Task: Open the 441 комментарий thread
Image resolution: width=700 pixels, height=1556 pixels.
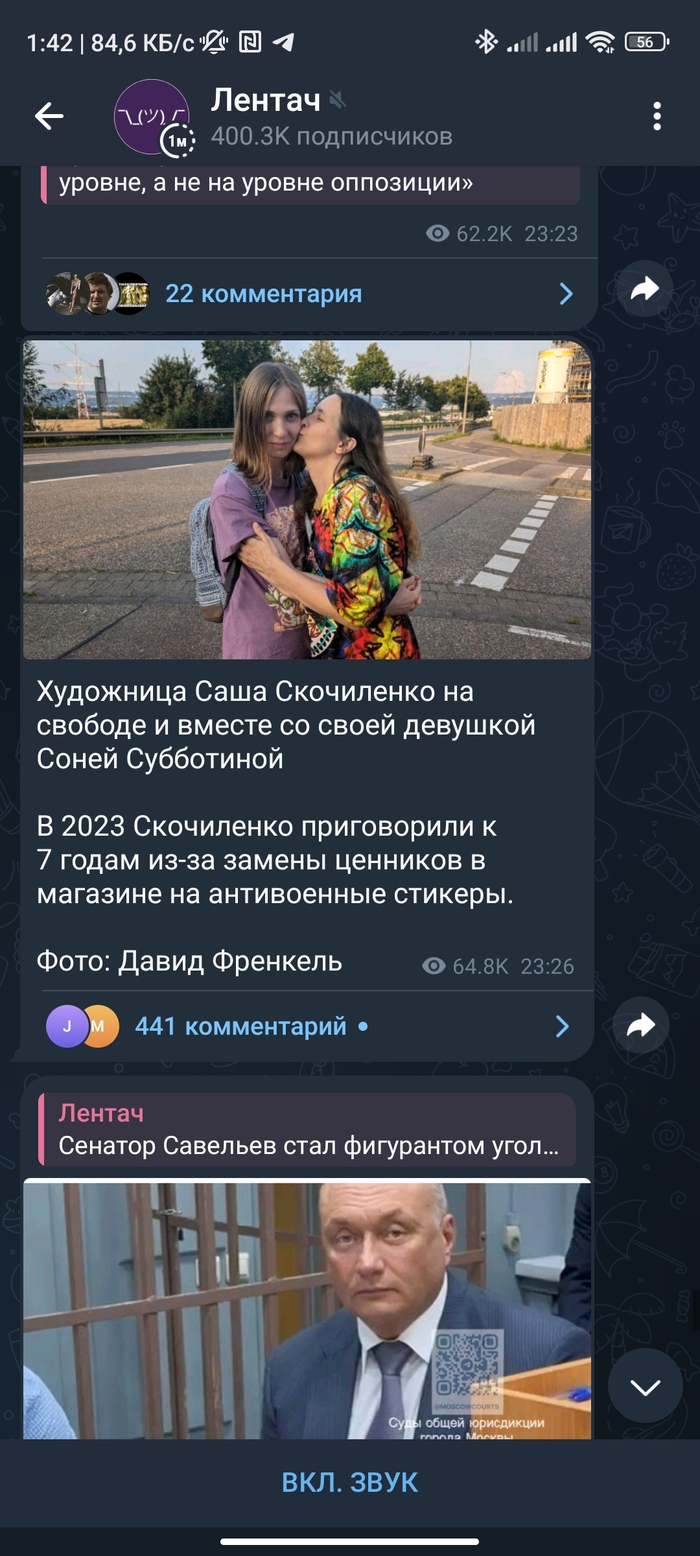Action: click(310, 1026)
